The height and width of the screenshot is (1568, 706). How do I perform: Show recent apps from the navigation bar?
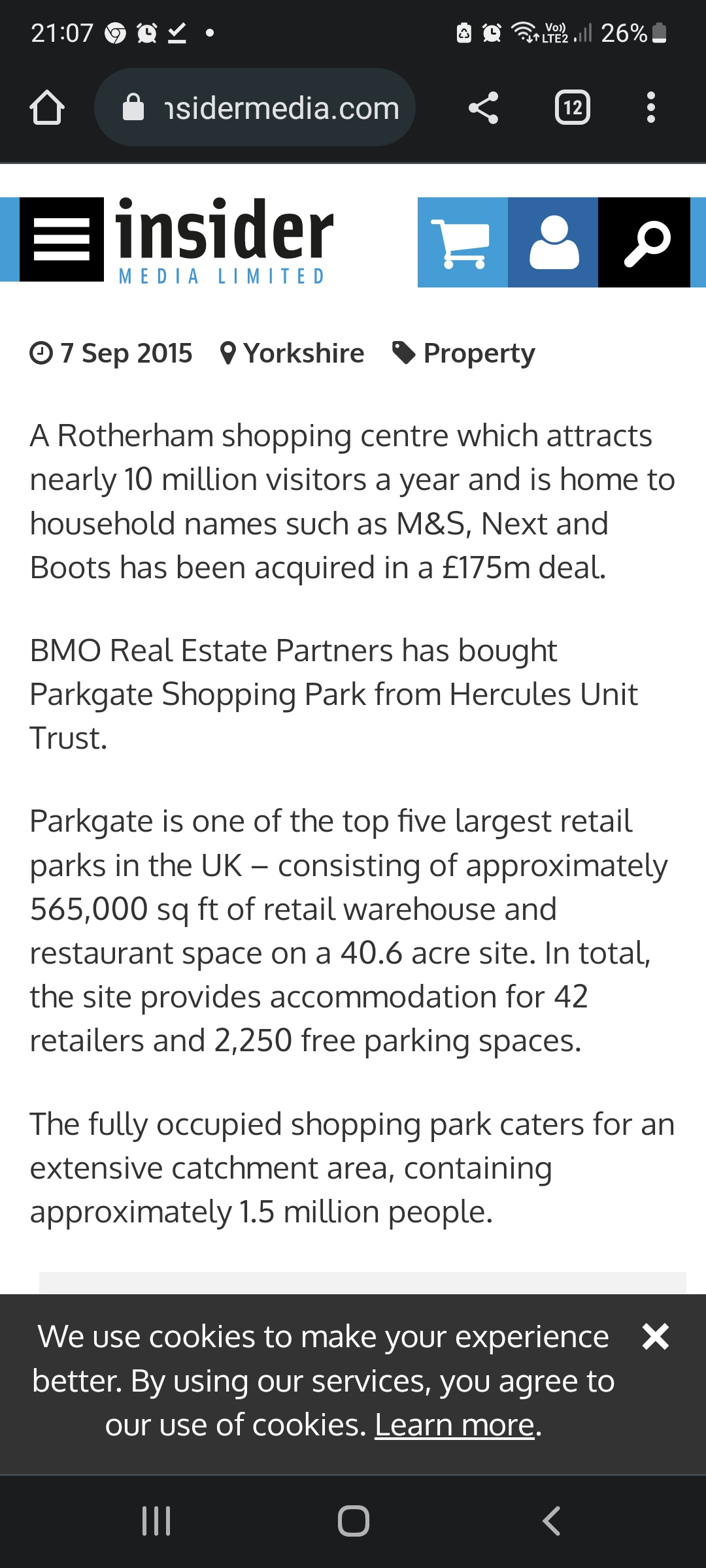[156, 1521]
